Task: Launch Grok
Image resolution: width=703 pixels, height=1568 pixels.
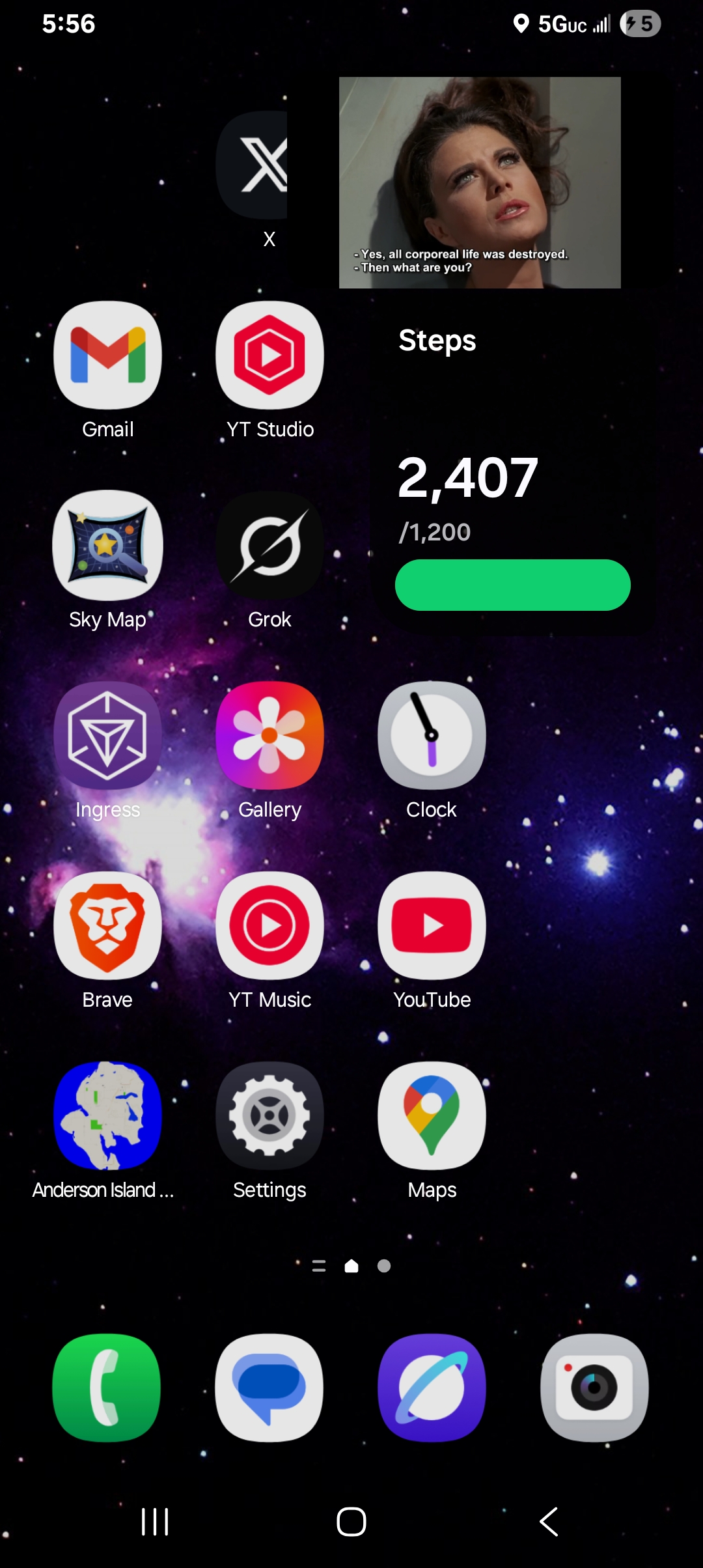Action: pyautogui.click(x=269, y=546)
